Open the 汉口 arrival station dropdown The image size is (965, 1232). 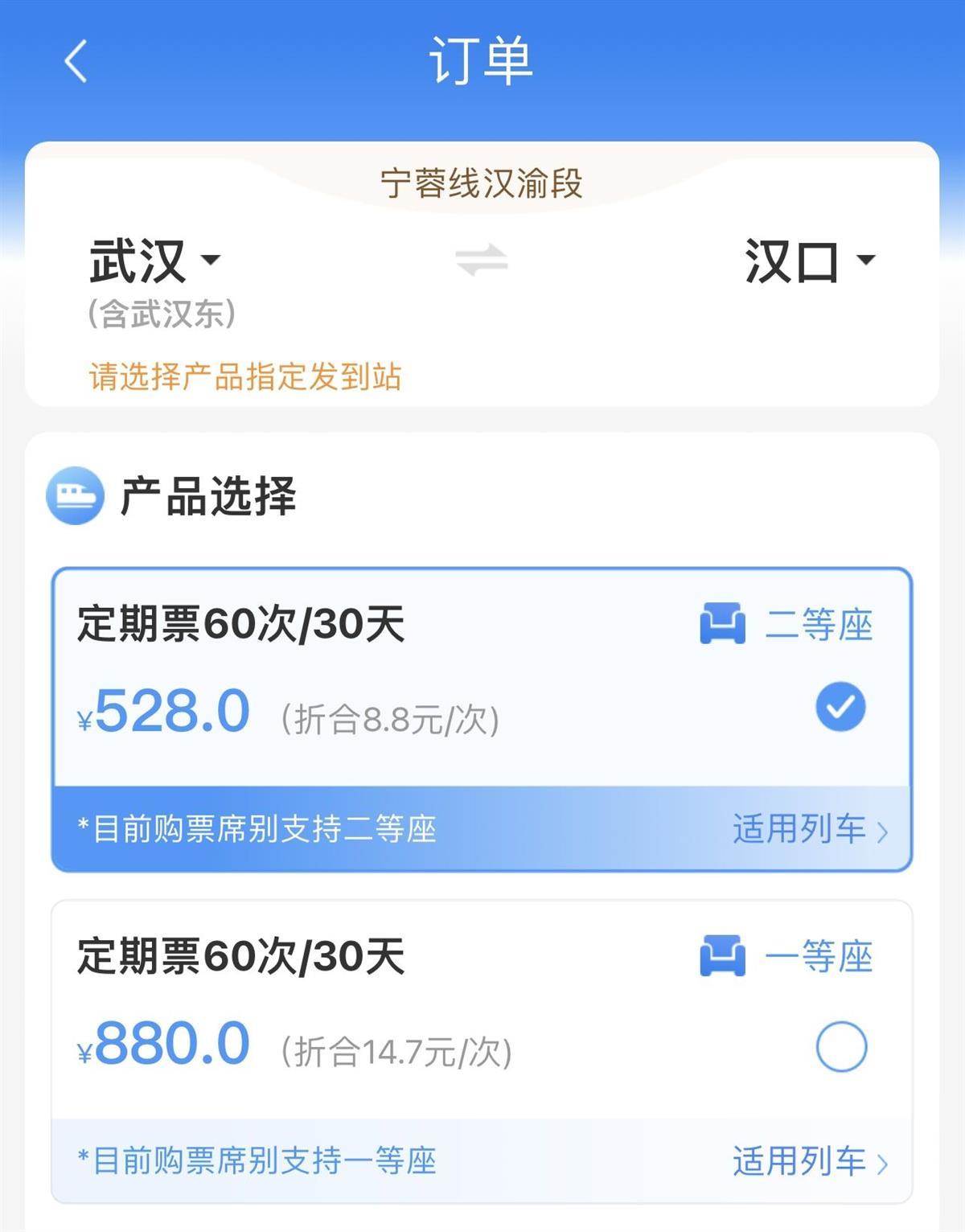tap(808, 261)
